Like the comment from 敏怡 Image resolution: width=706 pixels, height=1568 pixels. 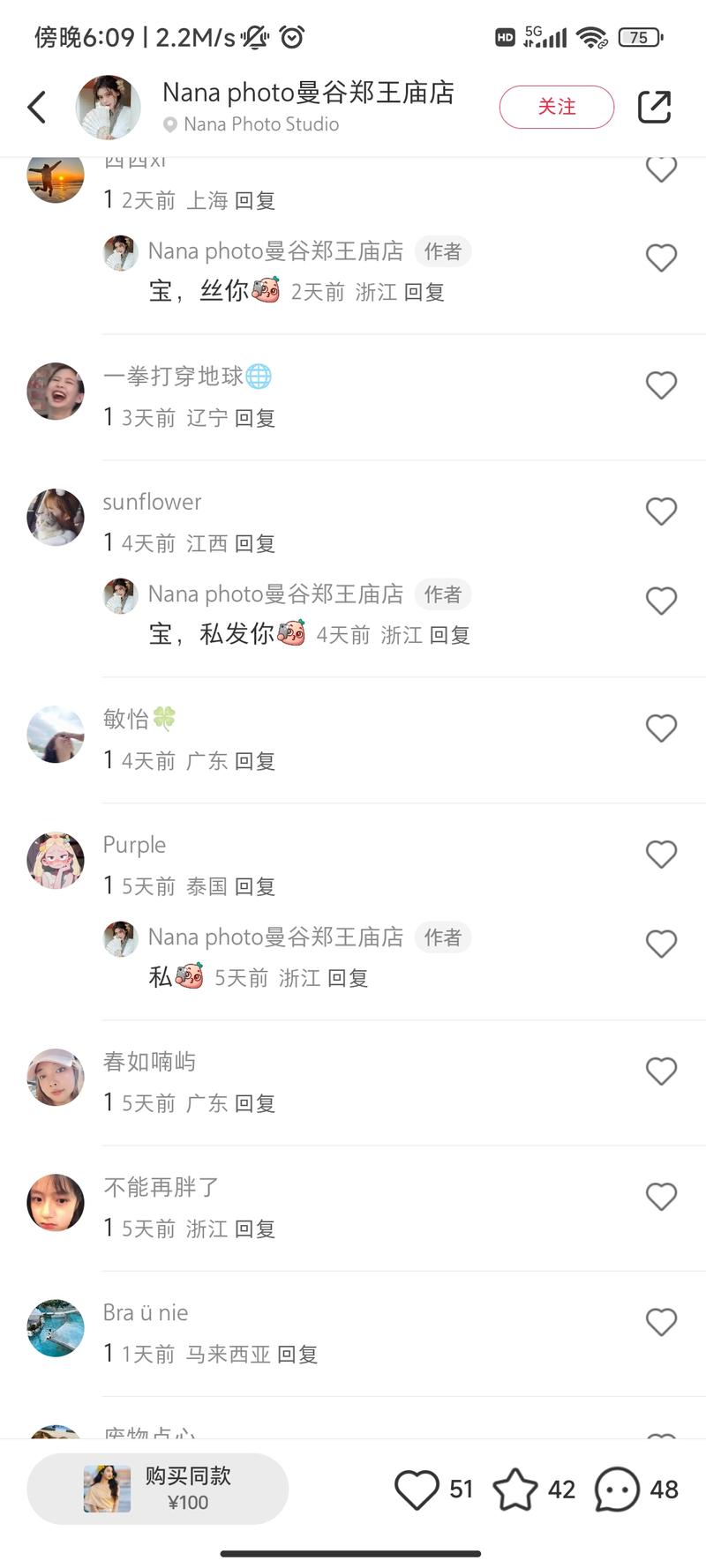tap(661, 728)
